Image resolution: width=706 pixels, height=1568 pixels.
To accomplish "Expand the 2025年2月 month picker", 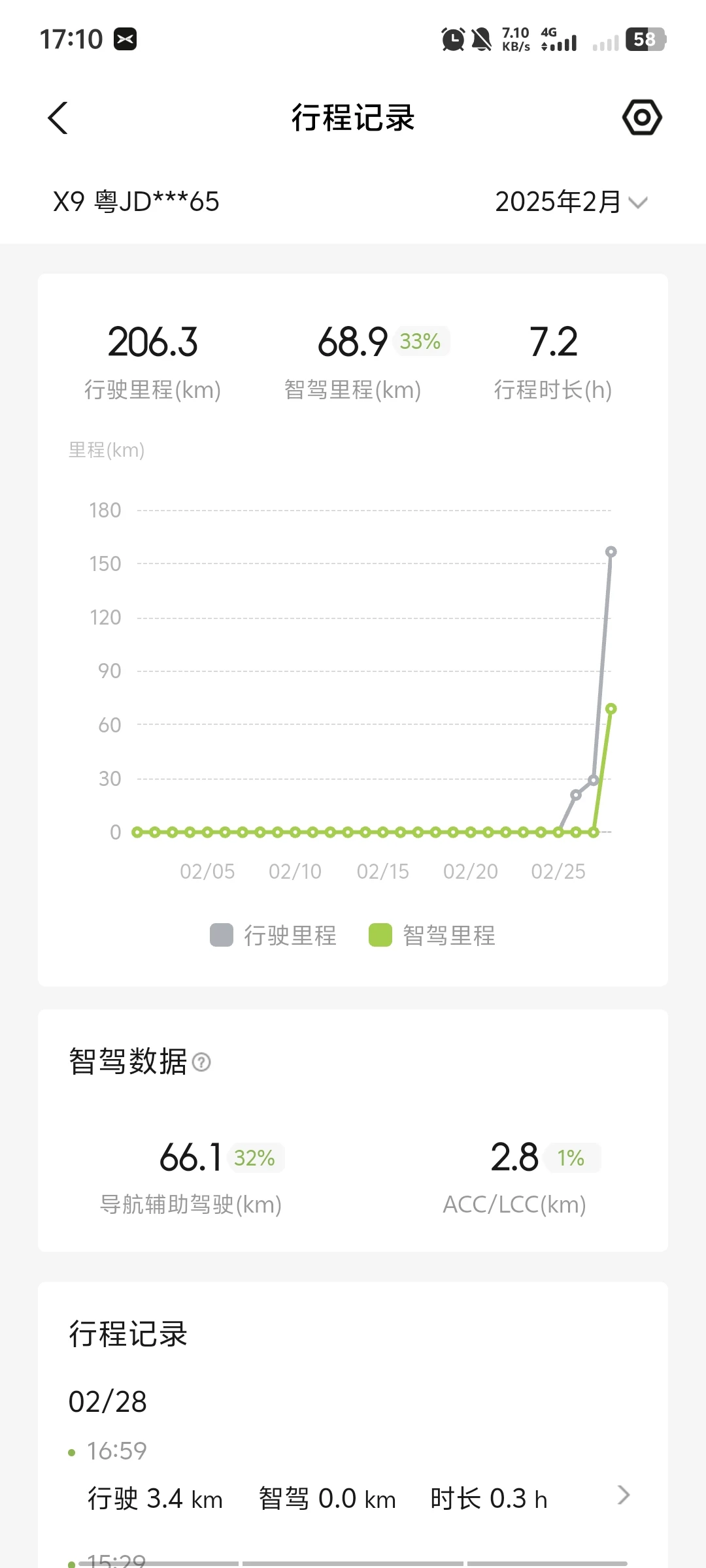I will click(x=571, y=202).
